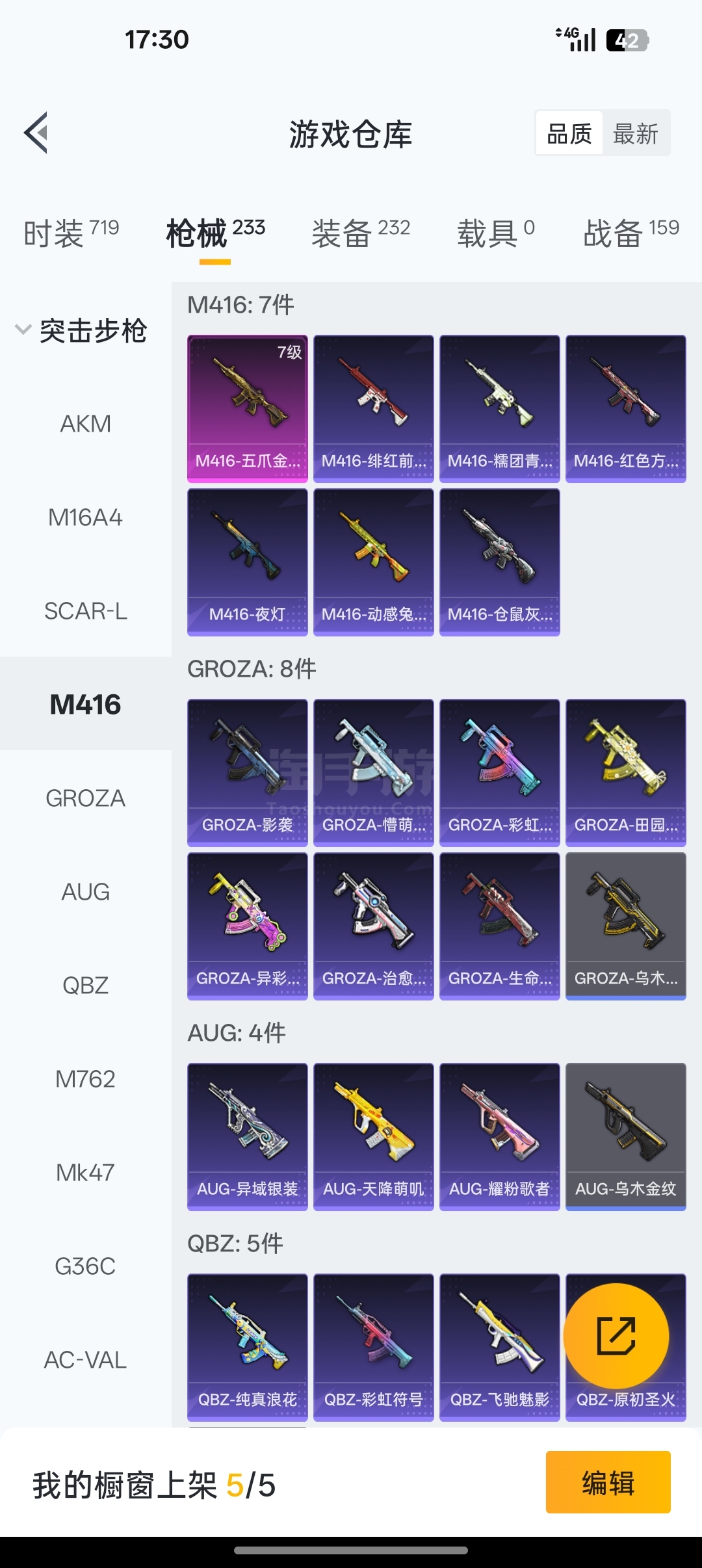
Task: Select M762 in the weapon sidebar
Action: pos(85,1079)
